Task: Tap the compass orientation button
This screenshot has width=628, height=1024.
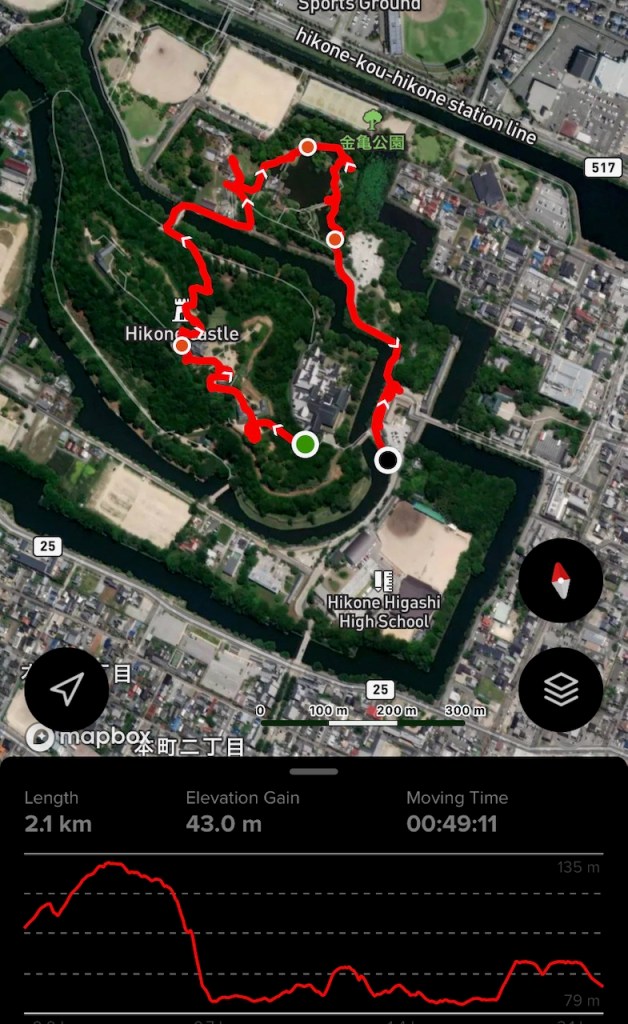Action: click(x=560, y=581)
